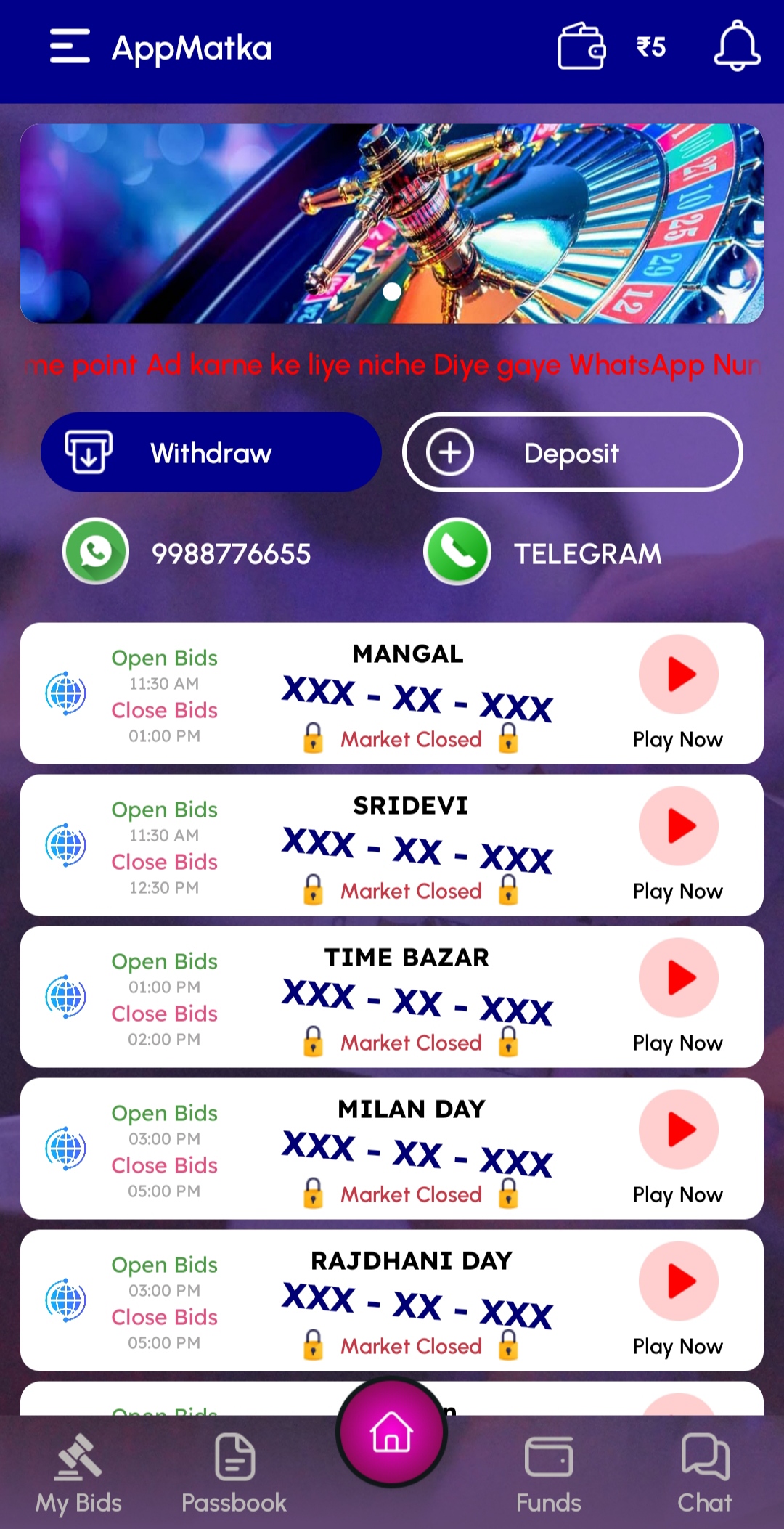Switch to the My Bids tab
Viewport: 784px width, 1529px height.
pos(78,1474)
